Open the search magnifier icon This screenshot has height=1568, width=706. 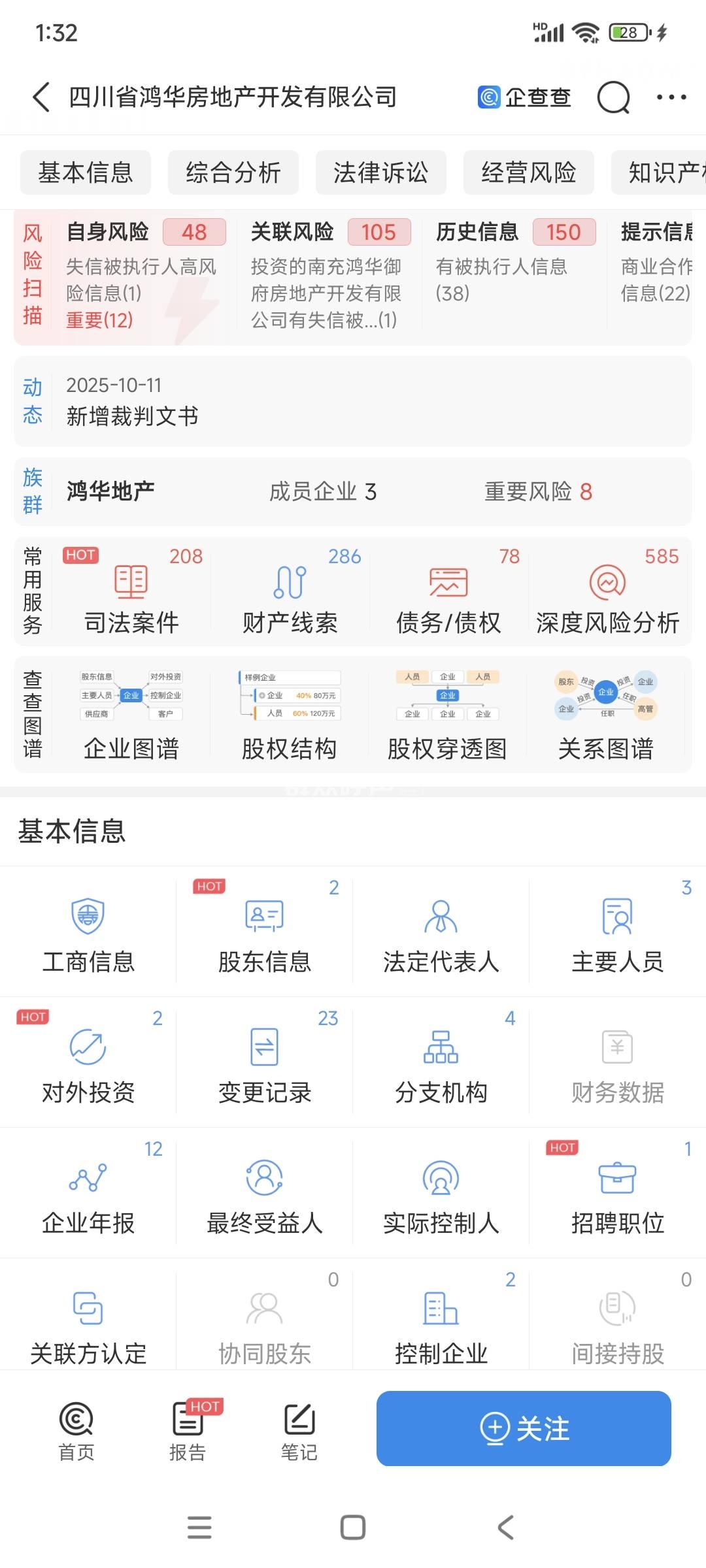point(613,98)
